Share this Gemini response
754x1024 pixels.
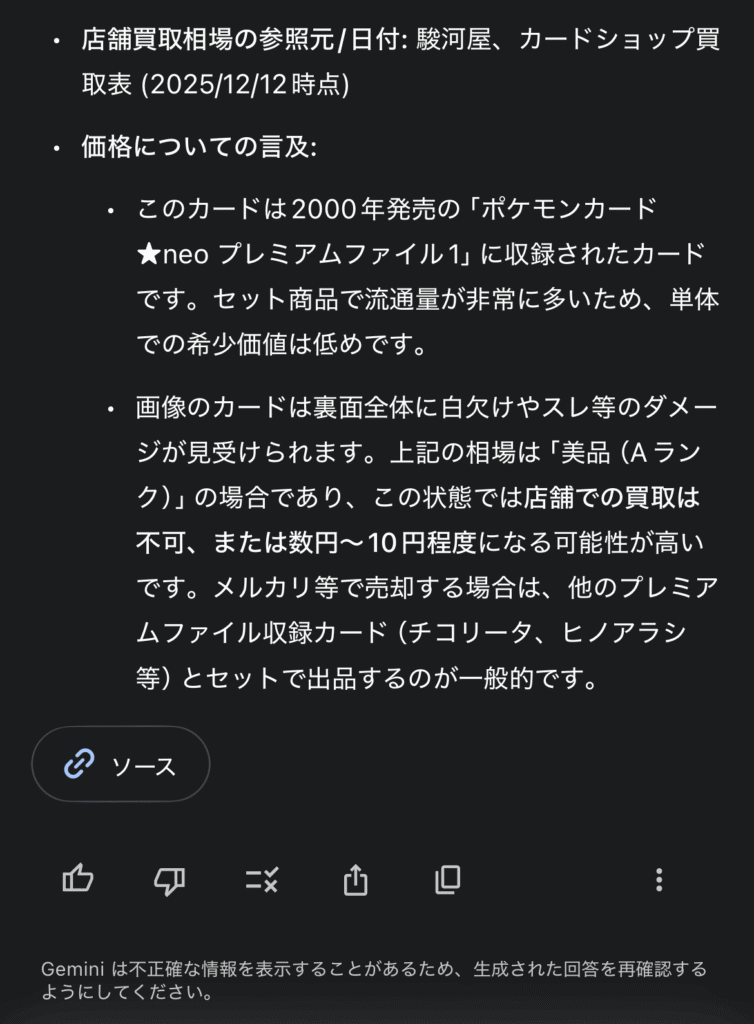tap(356, 880)
